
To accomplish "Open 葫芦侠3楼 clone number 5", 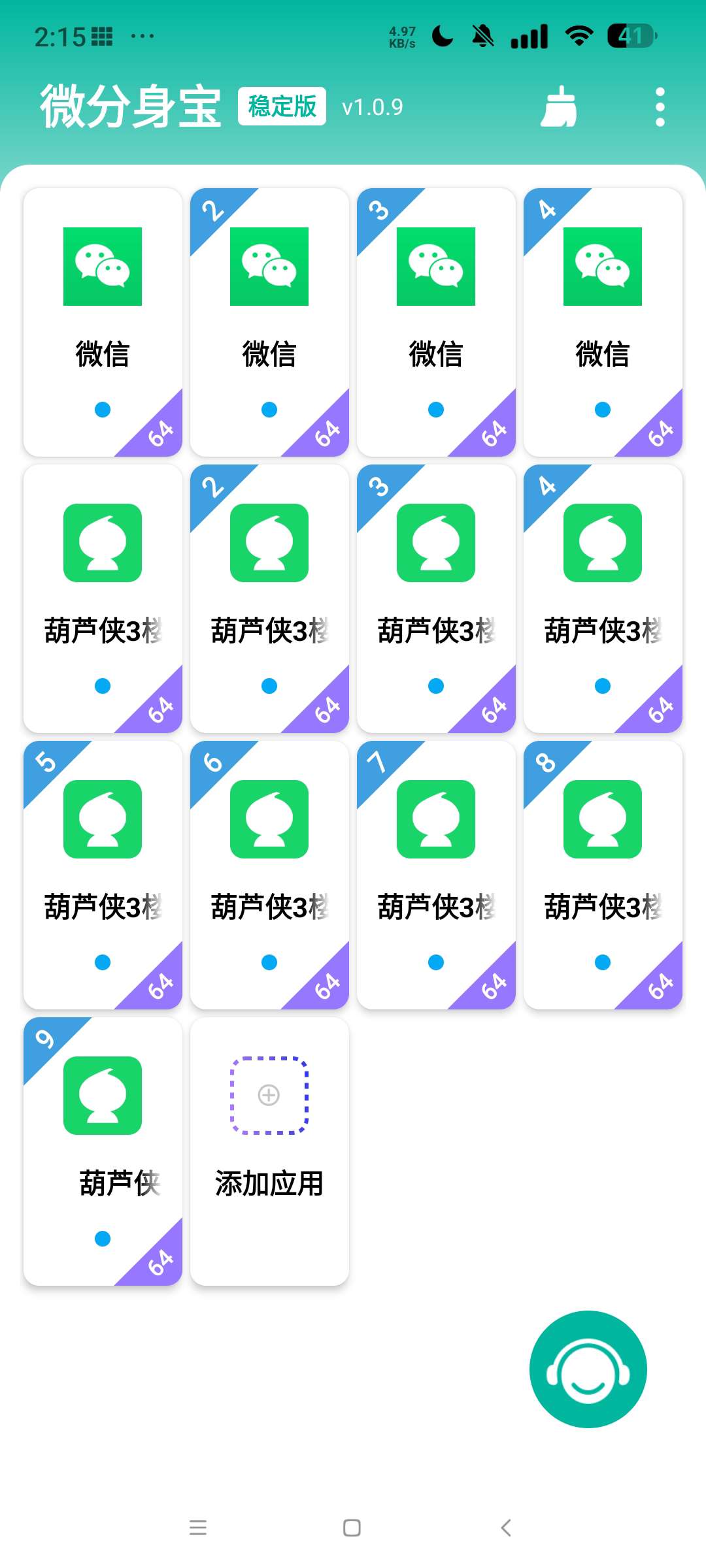I will tap(103, 875).
